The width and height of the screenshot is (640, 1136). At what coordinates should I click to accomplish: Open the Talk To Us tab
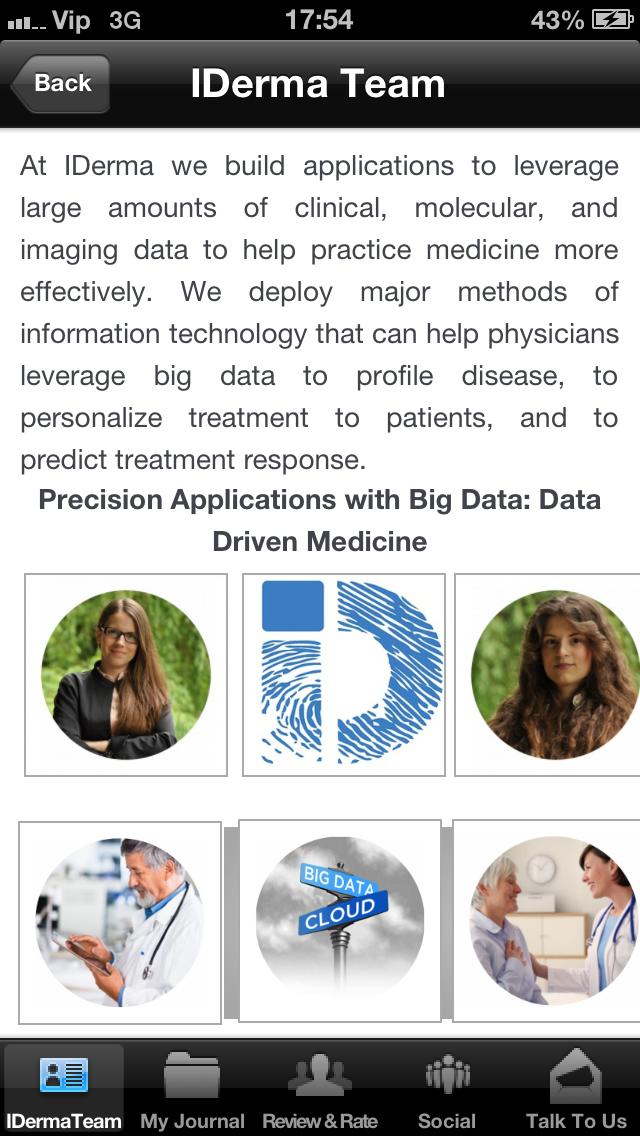coord(576,1090)
